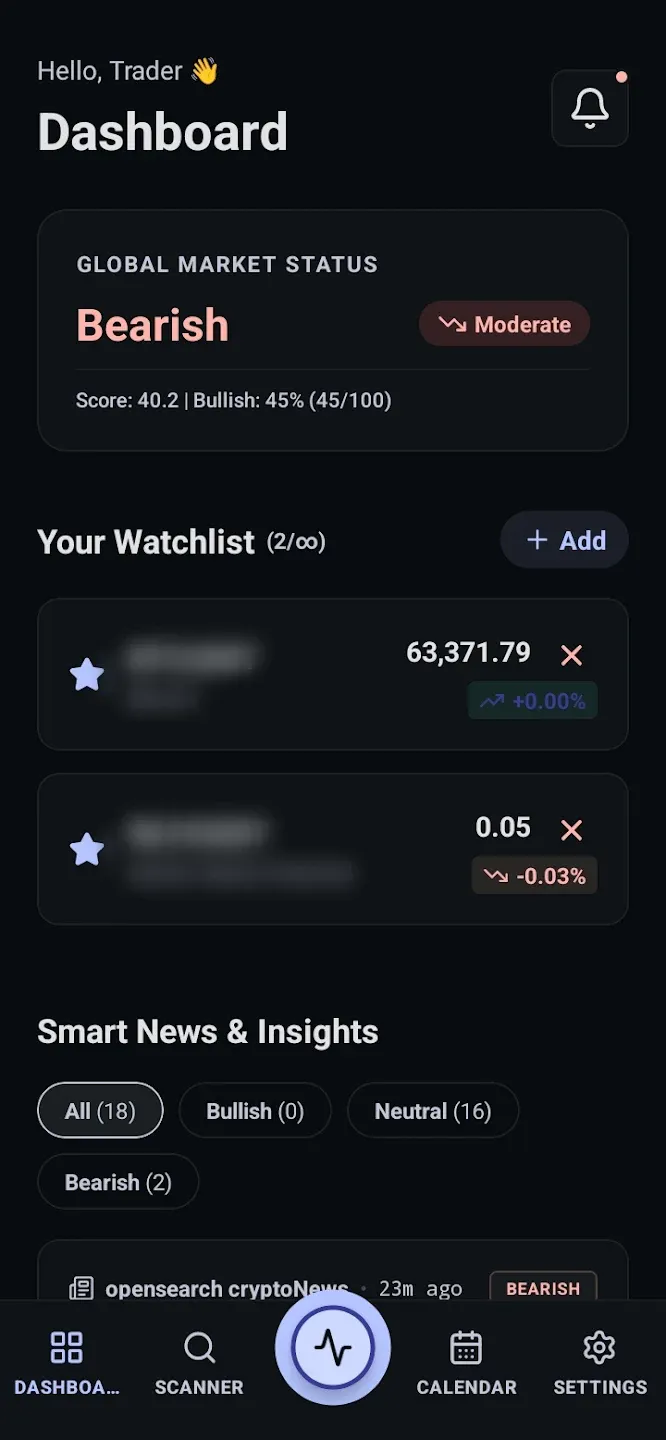Open the opensearch cryptoNews article
Viewport: 666px width, 1440px height.
click(333, 1271)
